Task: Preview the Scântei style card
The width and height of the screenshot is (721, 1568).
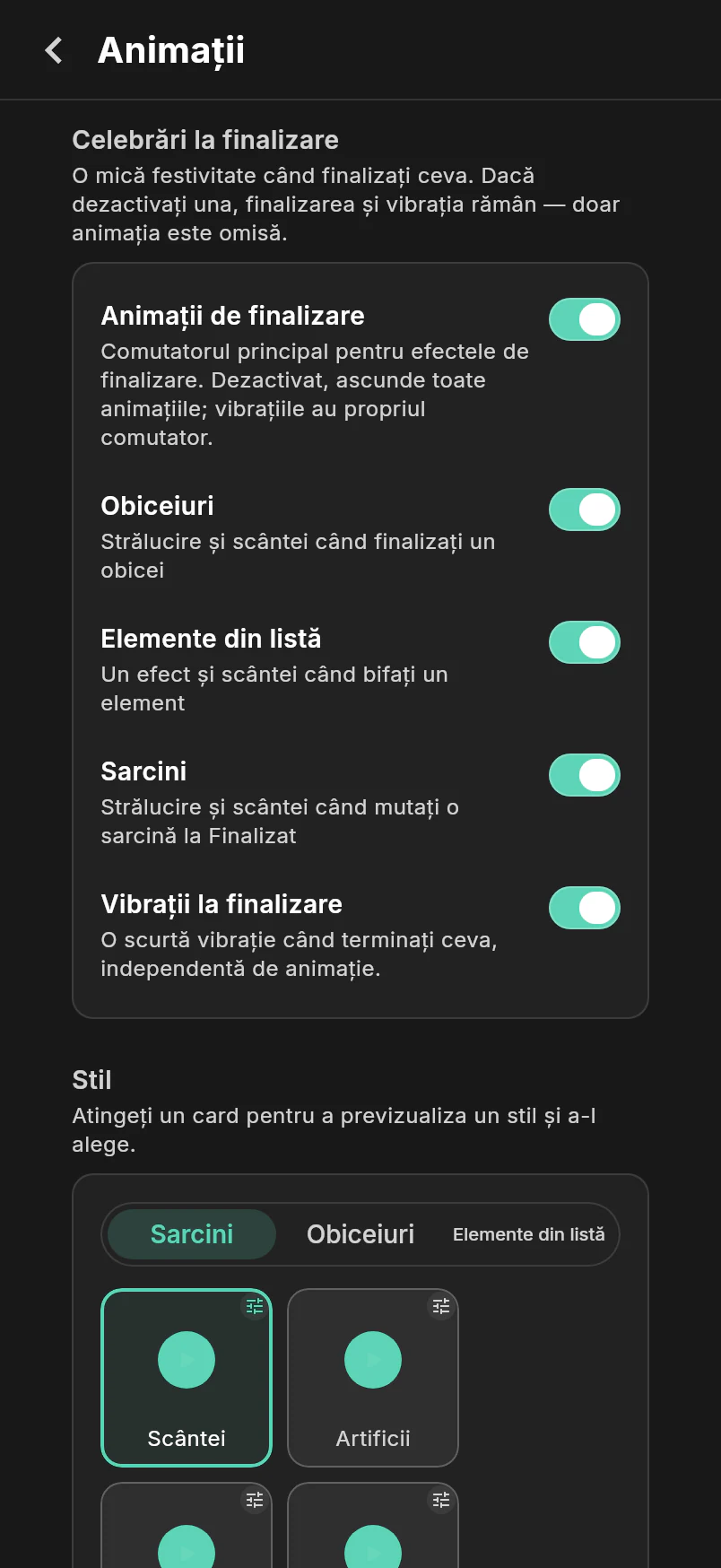Action: coord(187,1378)
